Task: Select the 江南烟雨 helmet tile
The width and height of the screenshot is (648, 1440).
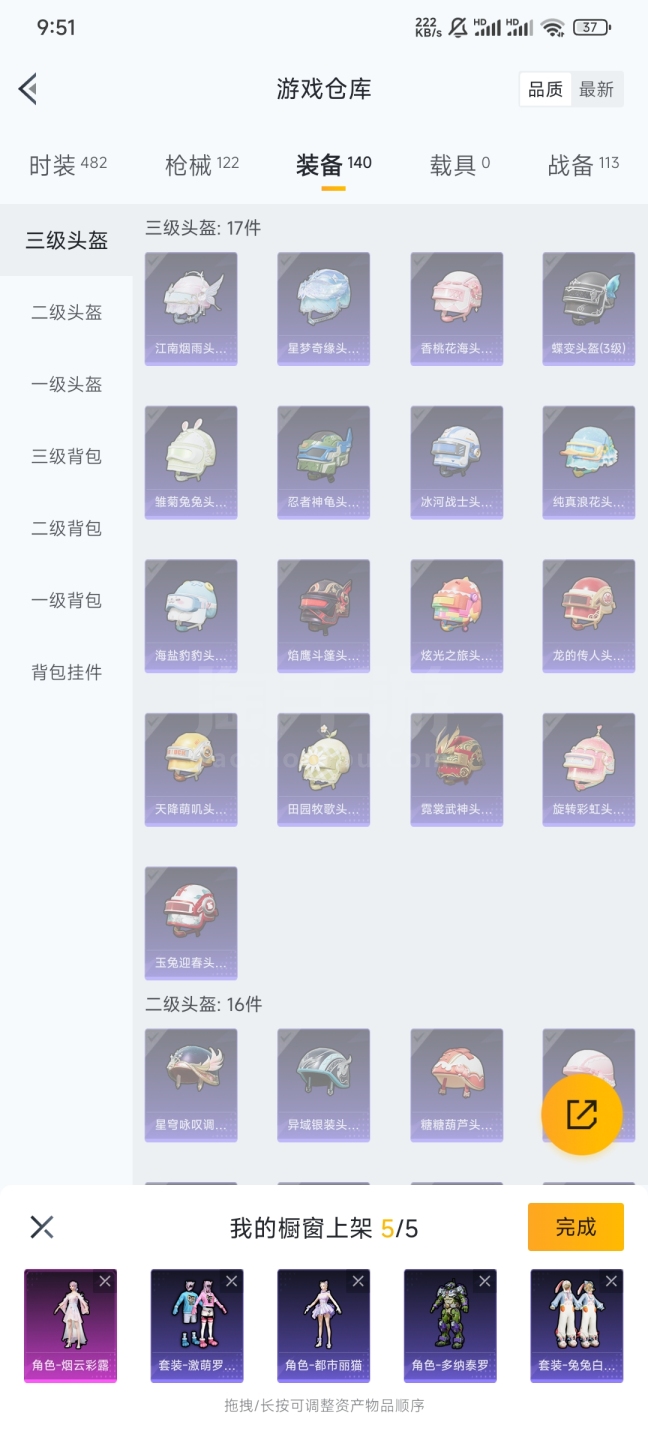Action: pos(191,308)
